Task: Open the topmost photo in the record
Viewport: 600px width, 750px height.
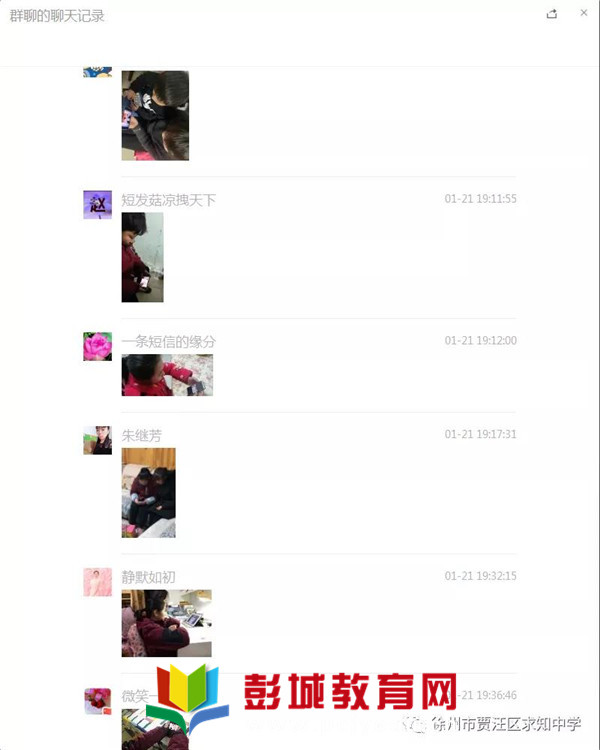Action: (155, 115)
